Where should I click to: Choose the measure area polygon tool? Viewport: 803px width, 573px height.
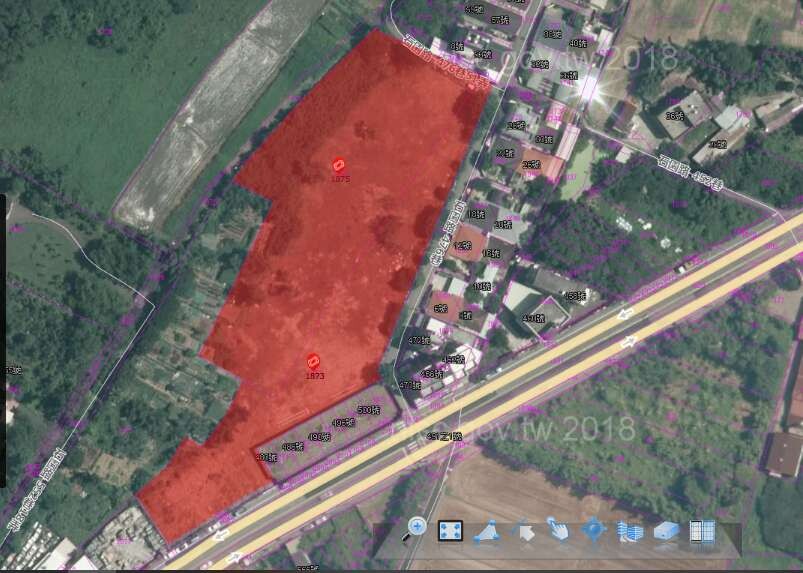pyautogui.click(x=486, y=531)
